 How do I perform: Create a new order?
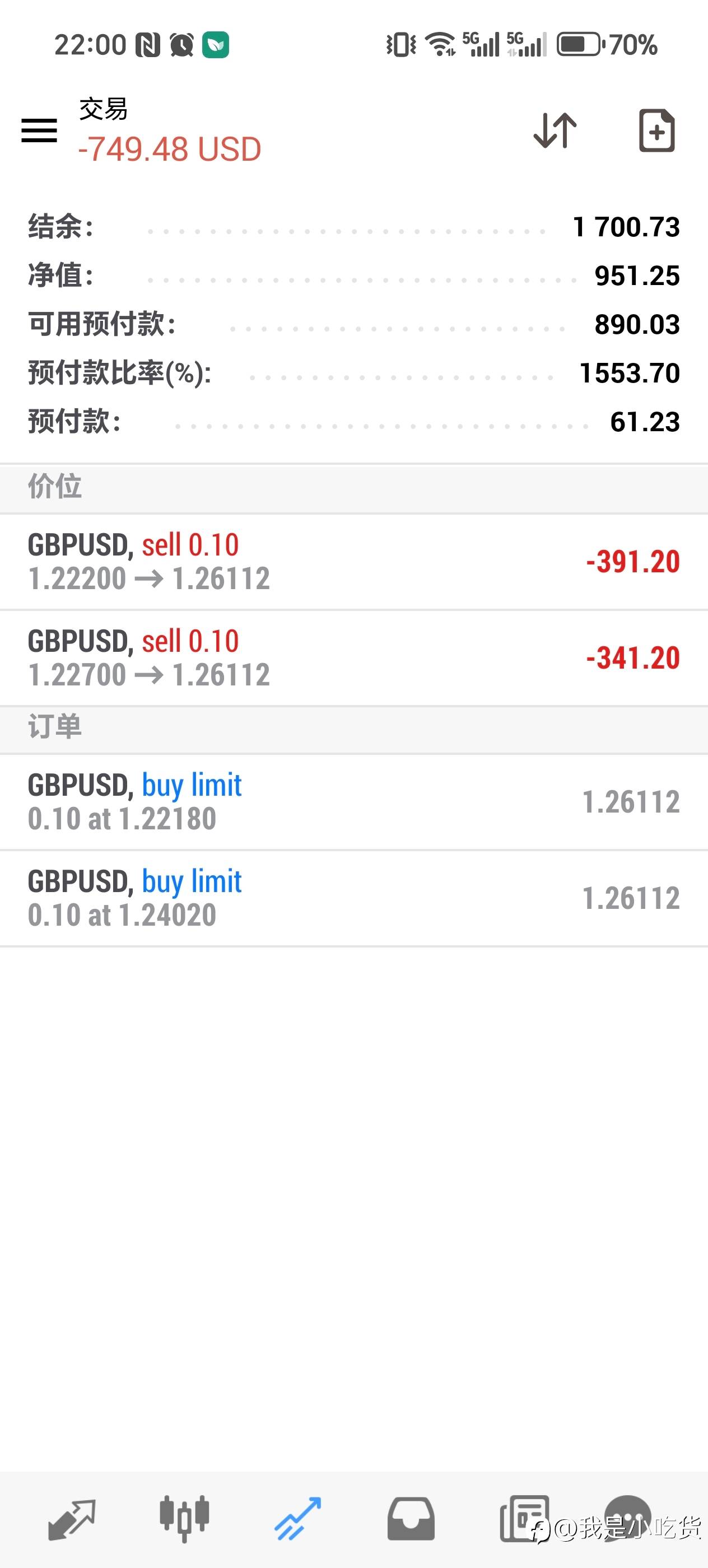click(x=656, y=130)
